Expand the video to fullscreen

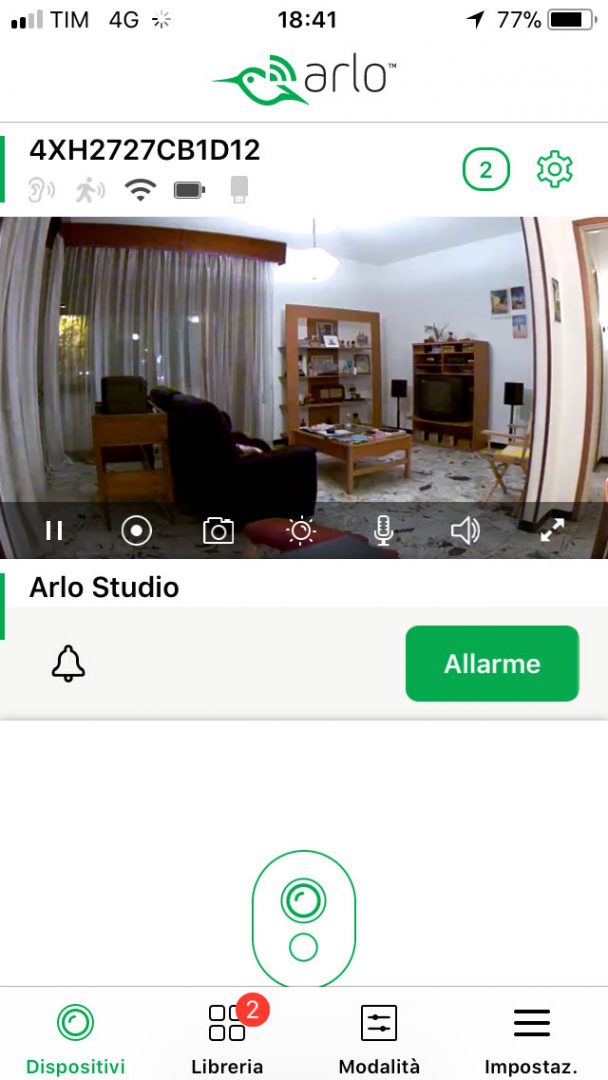pos(552,530)
